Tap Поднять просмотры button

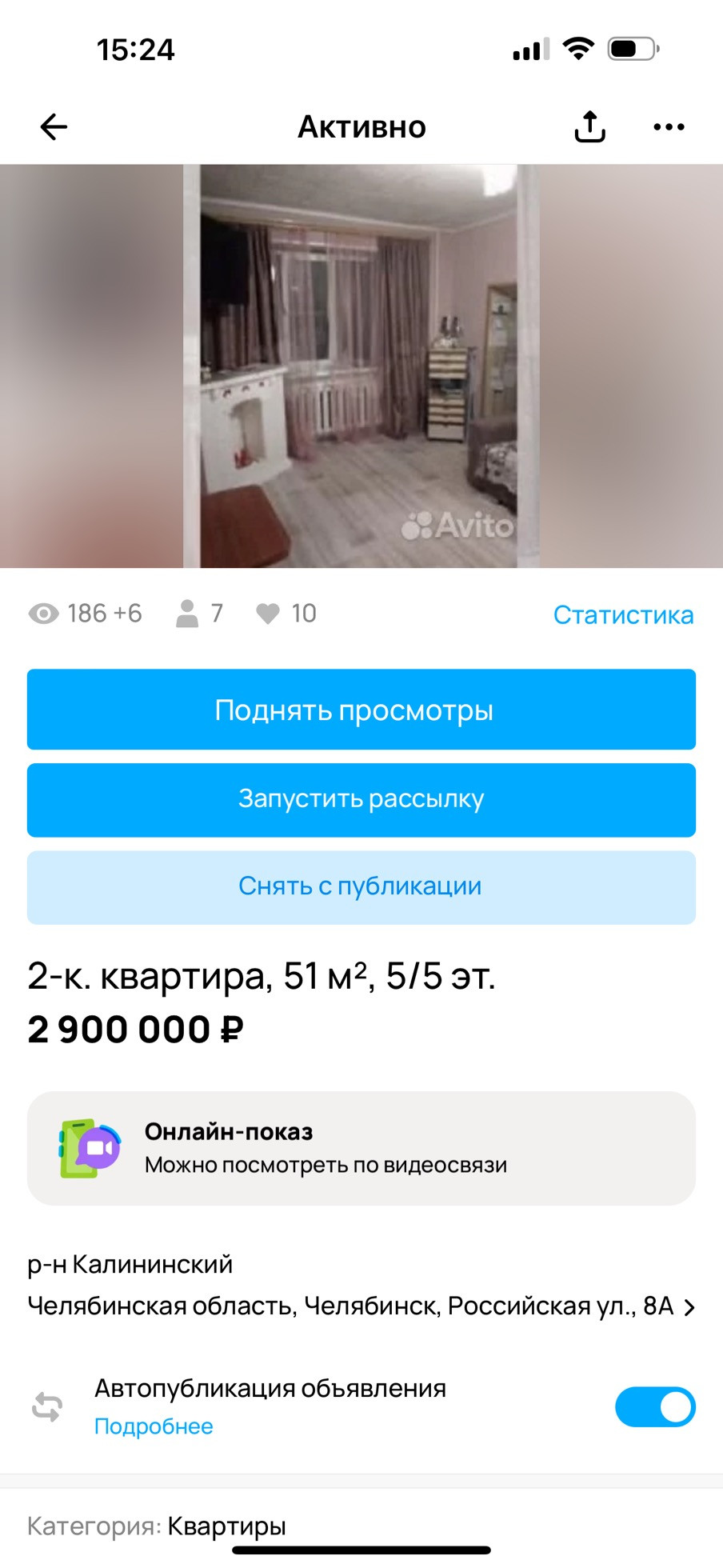361,710
